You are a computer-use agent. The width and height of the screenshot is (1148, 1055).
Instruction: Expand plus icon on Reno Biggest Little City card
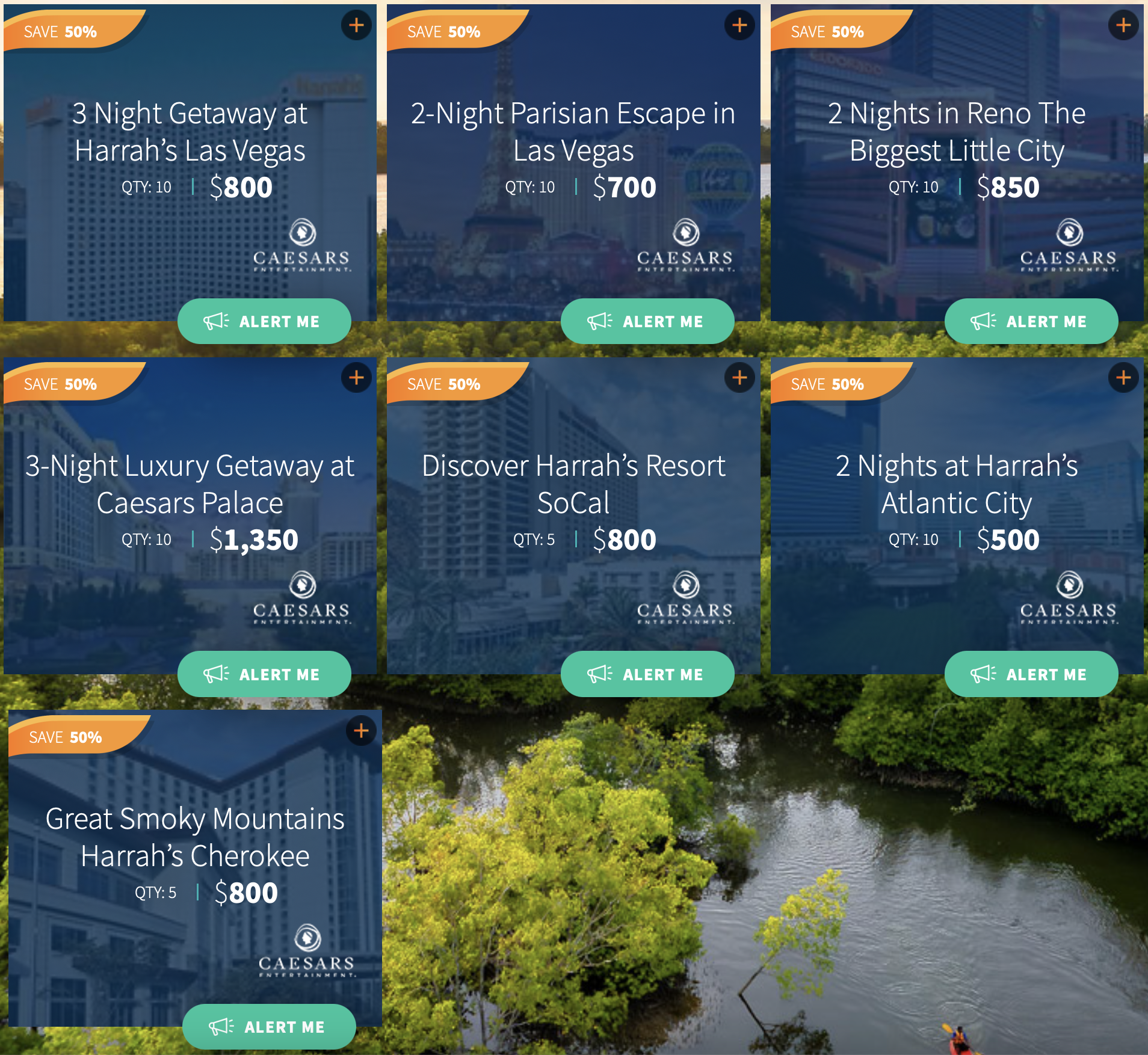click(x=1123, y=25)
